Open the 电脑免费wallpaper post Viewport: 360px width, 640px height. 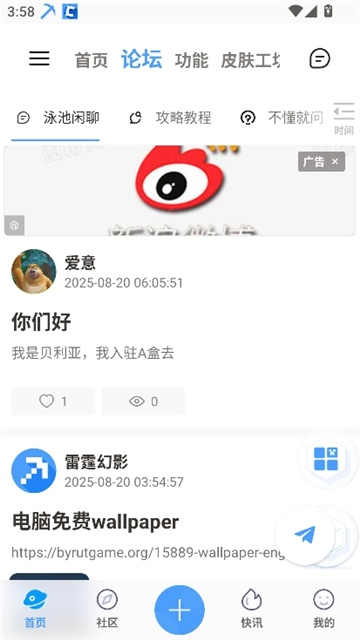click(x=95, y=522)
